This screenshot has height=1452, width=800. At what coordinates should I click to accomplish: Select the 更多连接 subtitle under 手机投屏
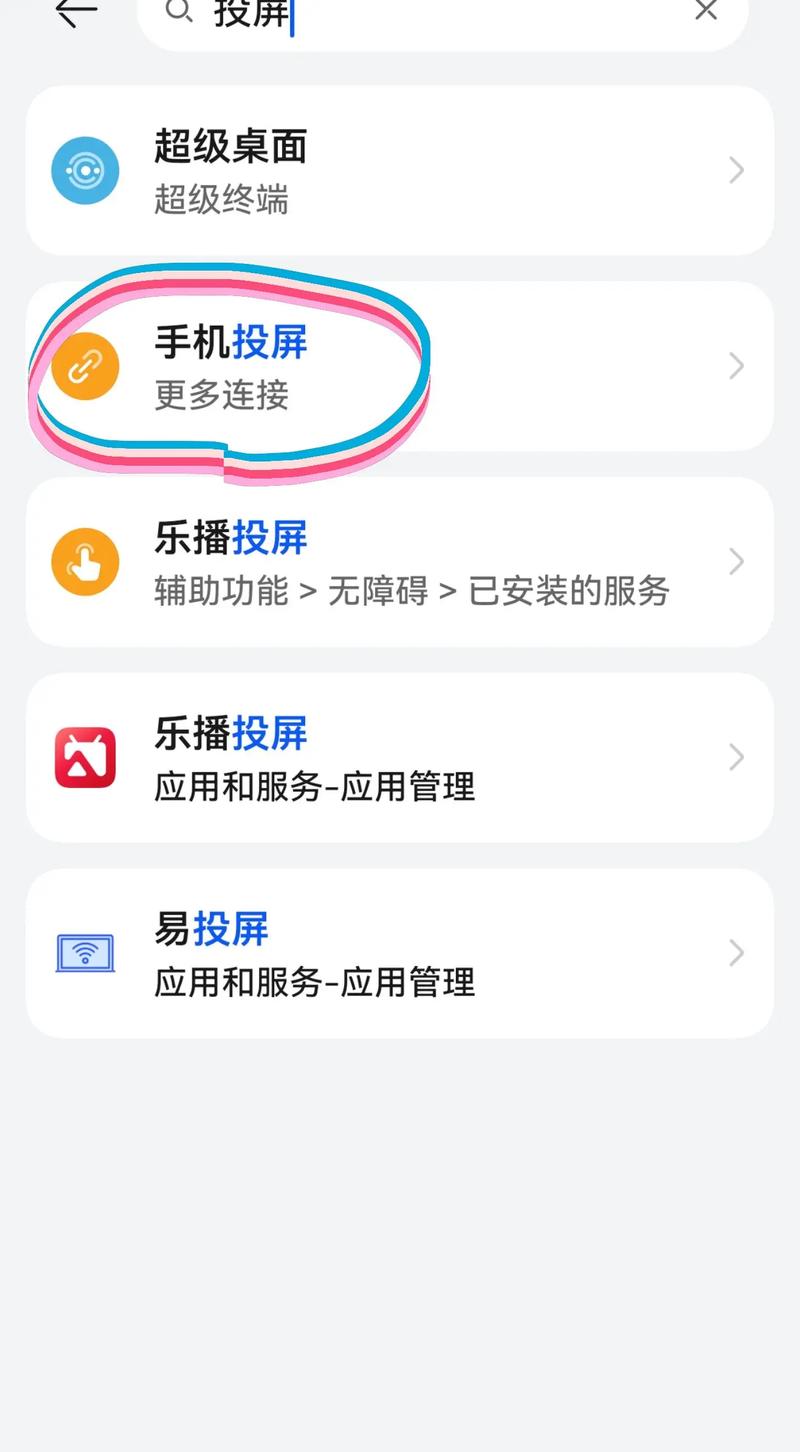[x=222, y=396]
